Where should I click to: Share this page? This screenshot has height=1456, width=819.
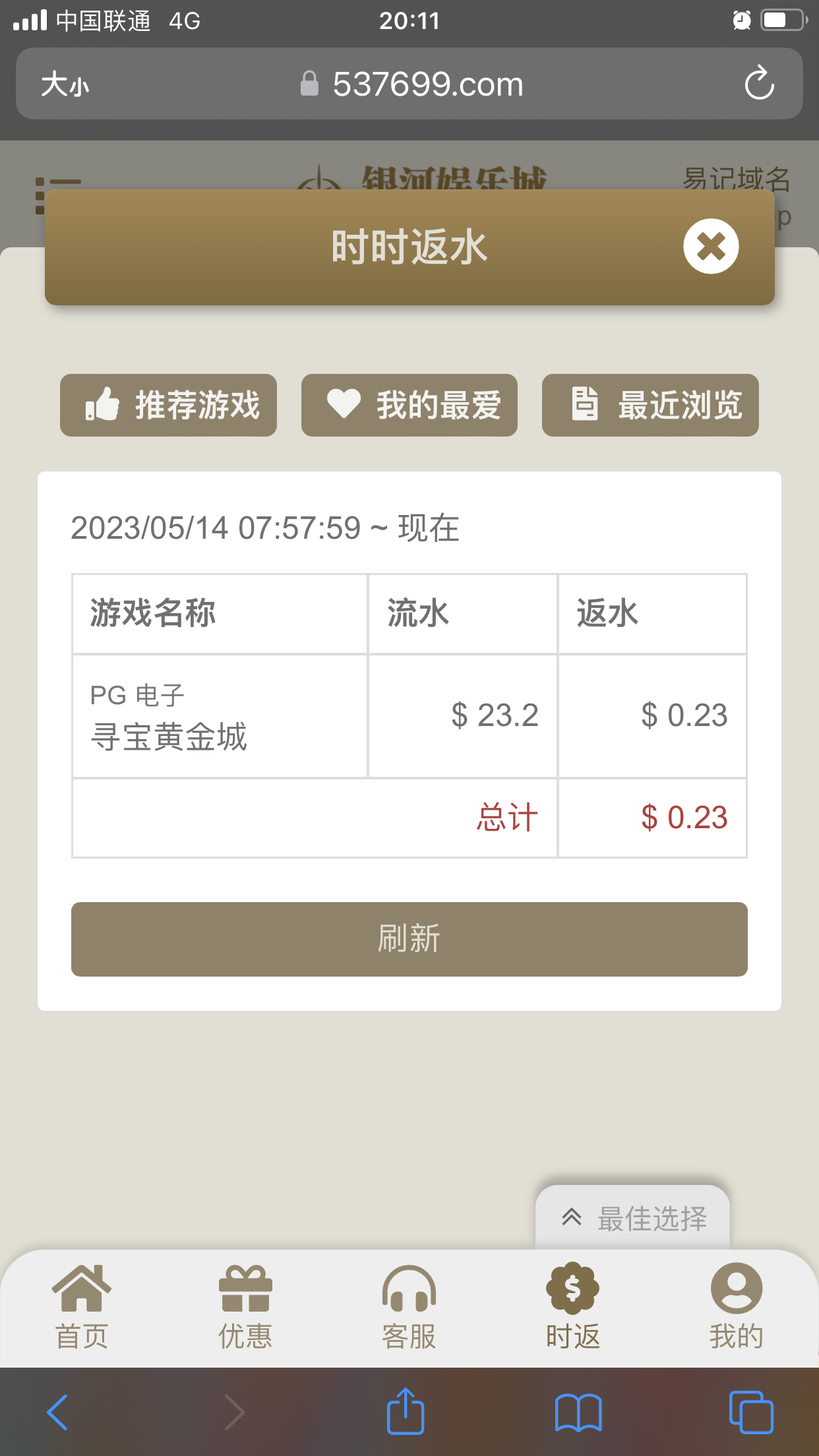click(405, 1412)
